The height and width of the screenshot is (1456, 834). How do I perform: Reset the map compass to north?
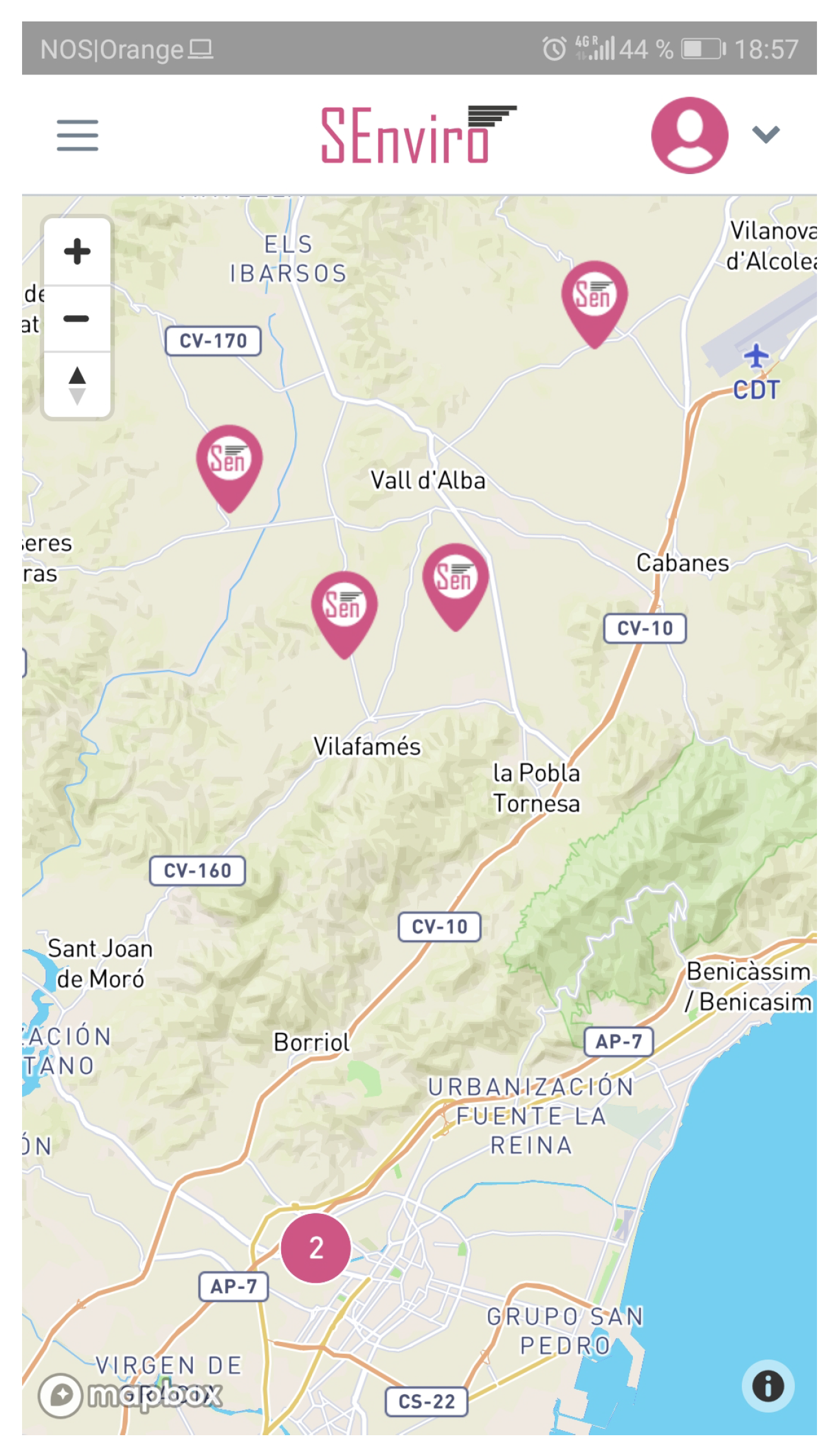77,385
